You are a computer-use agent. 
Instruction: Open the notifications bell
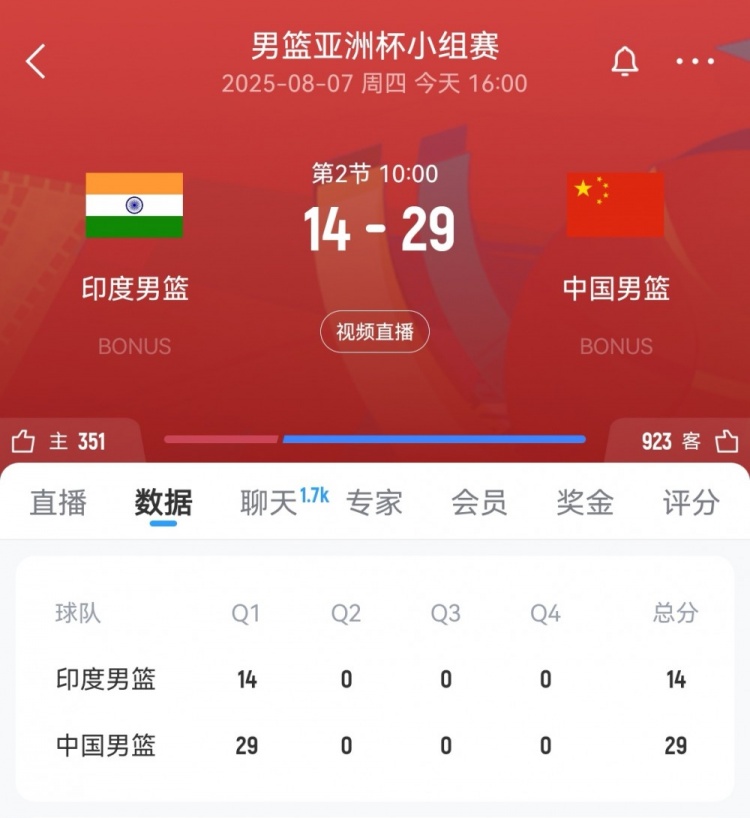(x=625, y=62)
